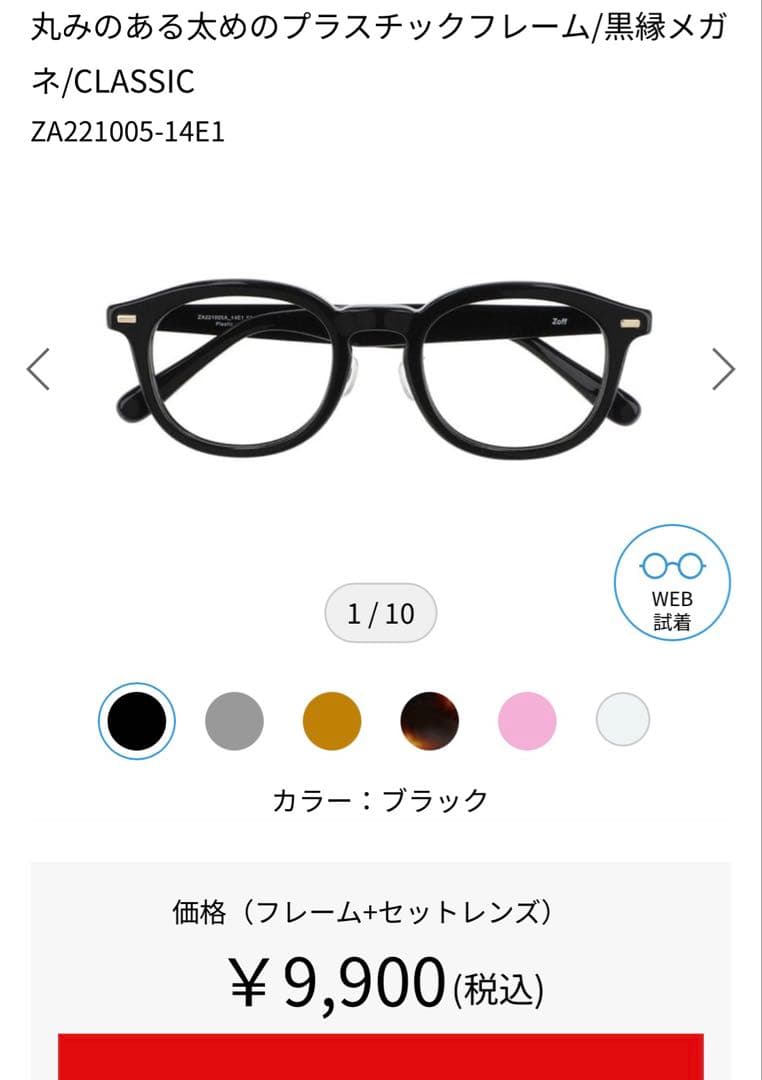This screenshot has height=1080, width=762.
Task: Select the black color swatch
Action: pyautogui.click(x=137, y=721)
